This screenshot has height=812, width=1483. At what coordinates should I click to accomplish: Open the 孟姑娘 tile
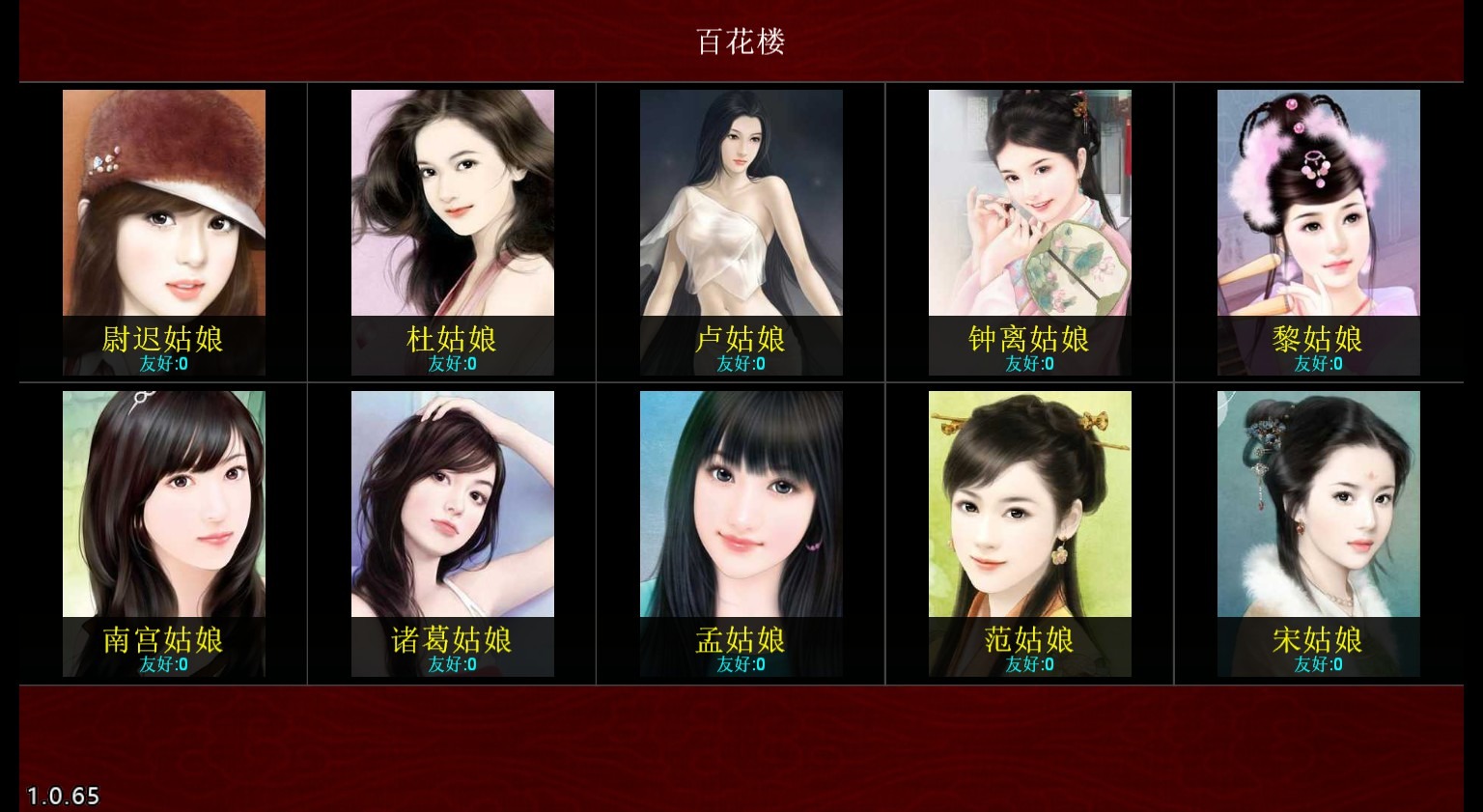coord(741,533)
